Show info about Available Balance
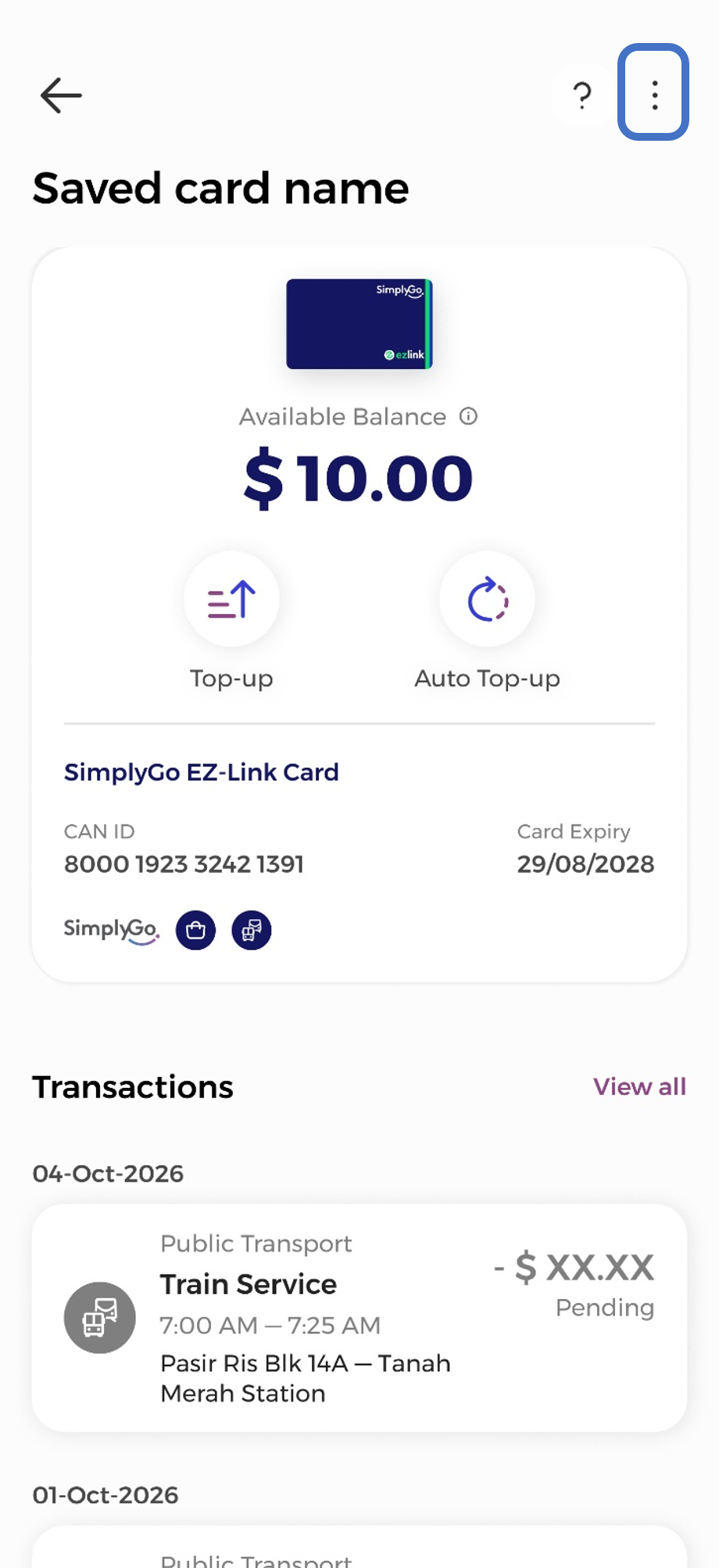Image resolution: width=719 pixels, height=1568 pixels. 468,416
